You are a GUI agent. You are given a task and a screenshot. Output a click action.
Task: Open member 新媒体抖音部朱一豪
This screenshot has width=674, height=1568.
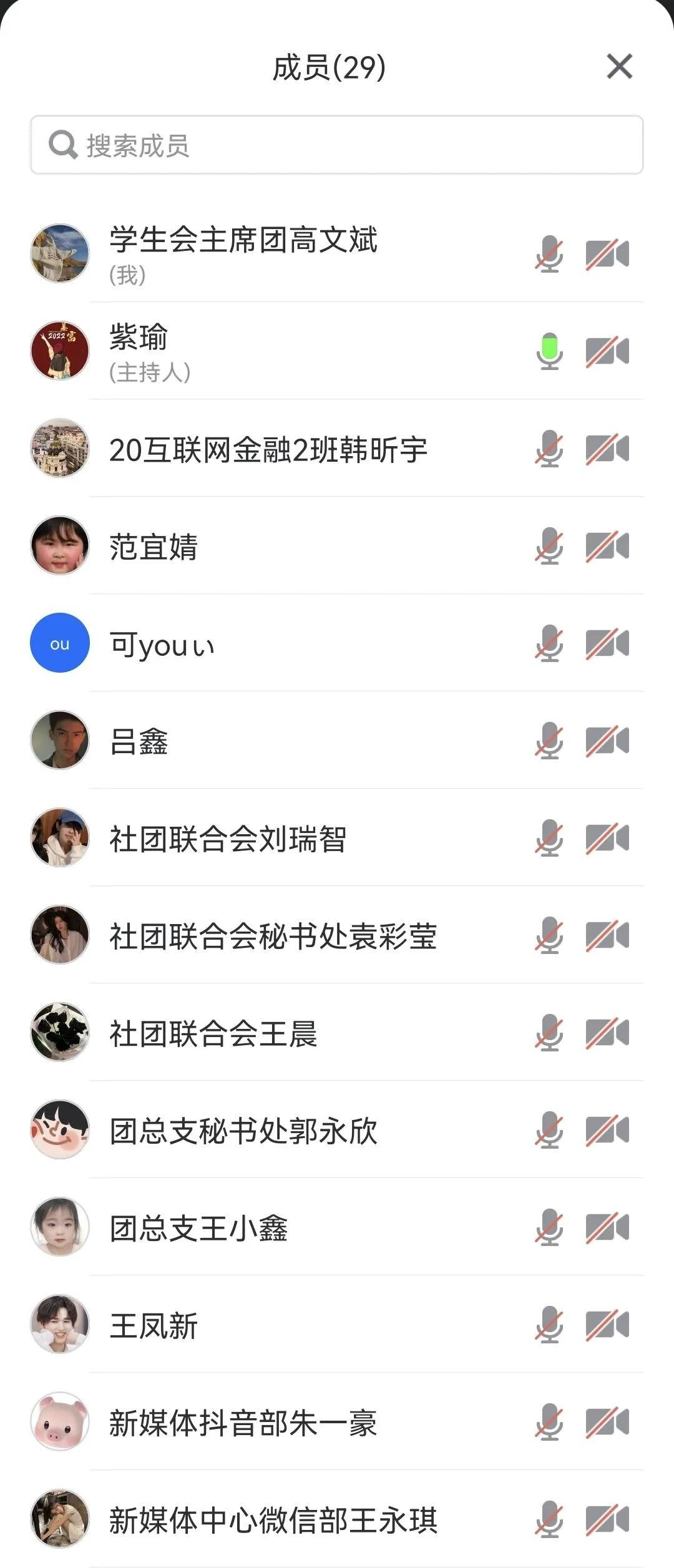243,1423
